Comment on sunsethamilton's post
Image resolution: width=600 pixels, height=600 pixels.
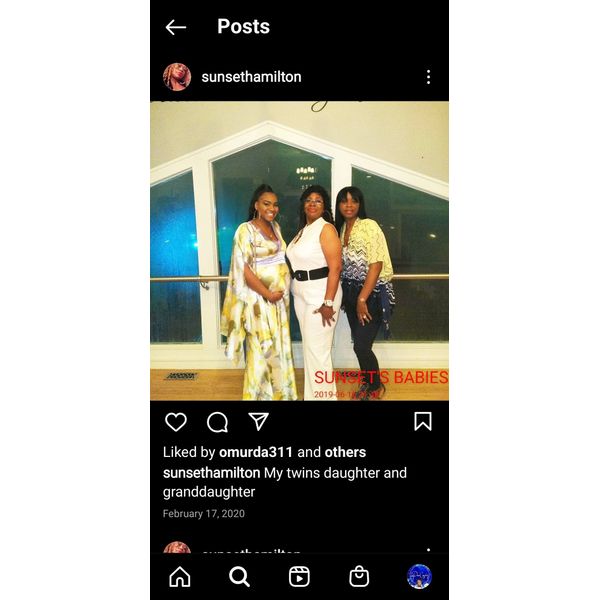click(x=217, y=421)
